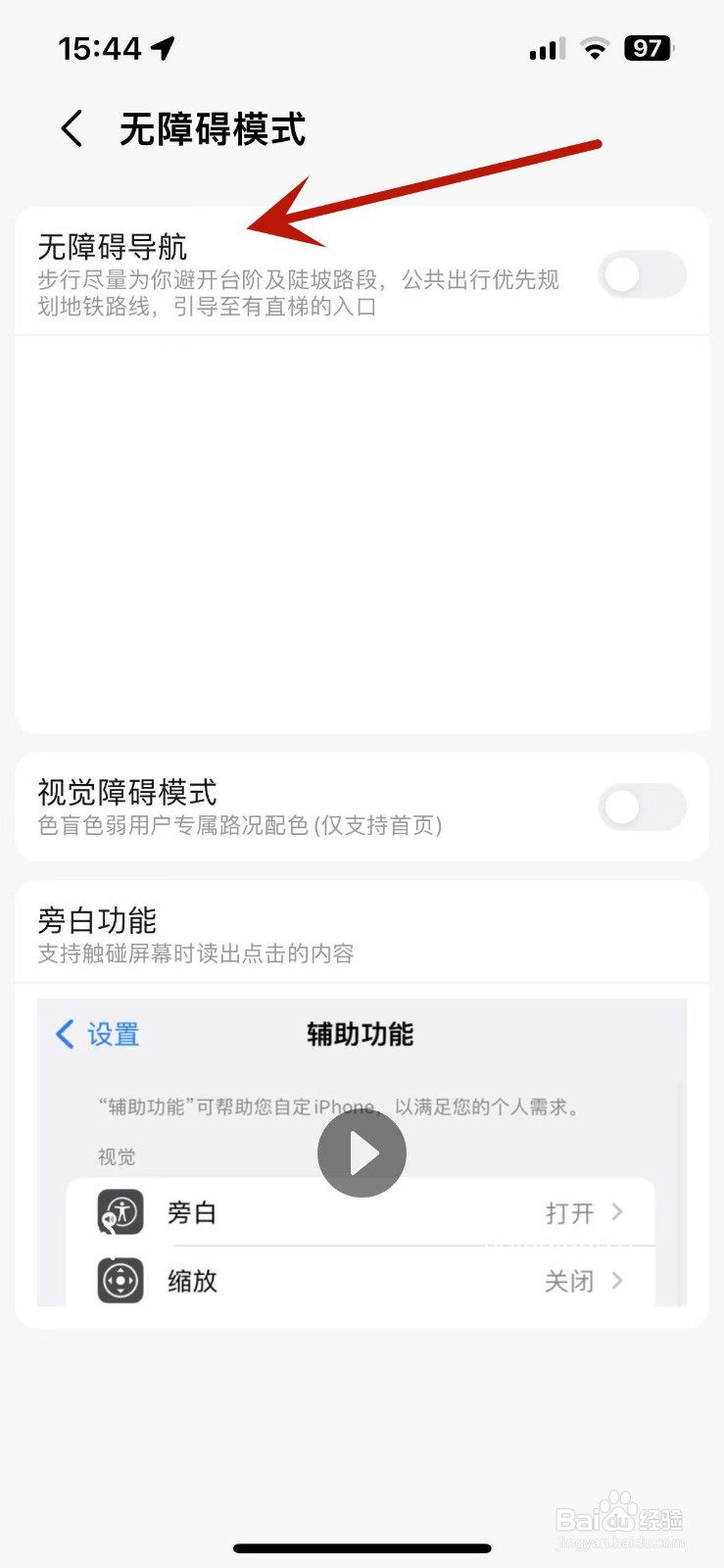The height and width of the screenshot is (1568, 724).
Task: Tap the cellular signal bars icon
Action: point(545,47)
